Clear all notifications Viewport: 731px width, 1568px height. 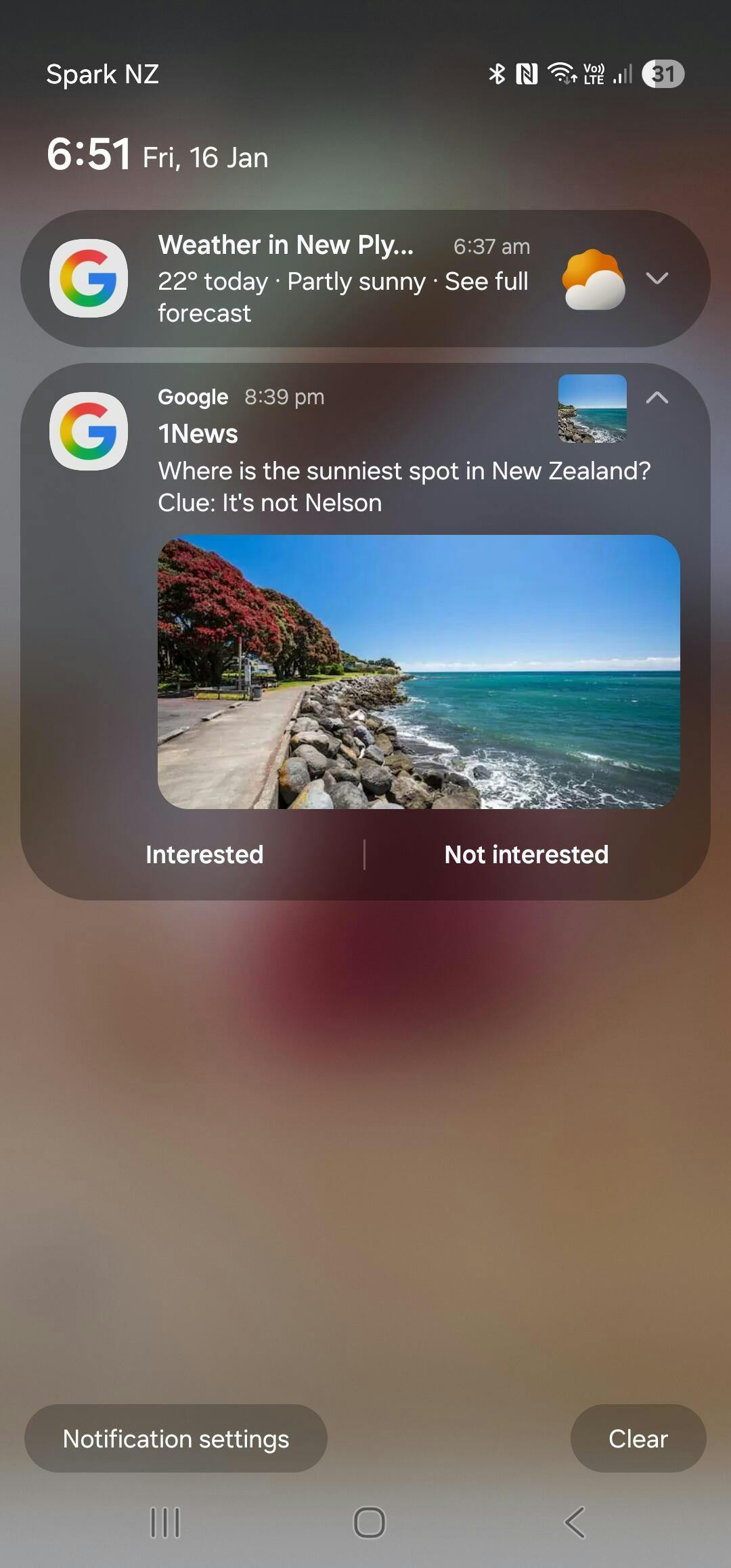tap(638, 1439)
